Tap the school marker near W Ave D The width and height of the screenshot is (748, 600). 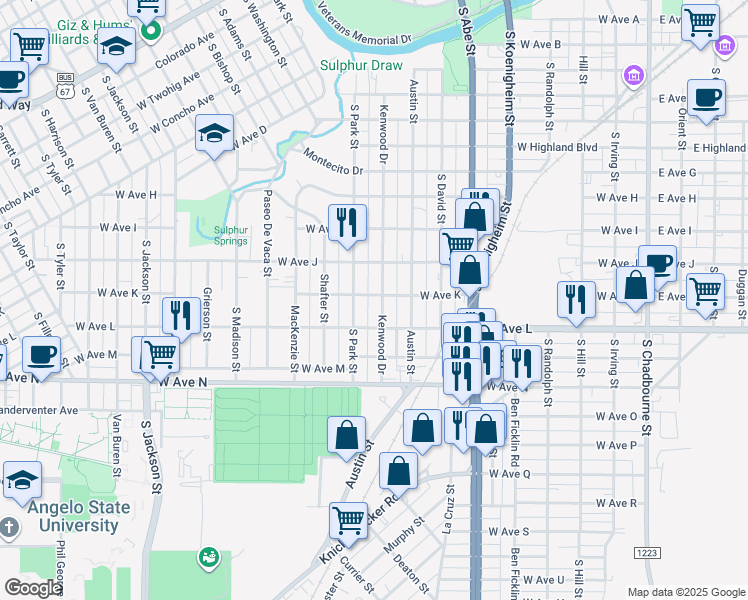pyautogui.click(x=214, y=134)
